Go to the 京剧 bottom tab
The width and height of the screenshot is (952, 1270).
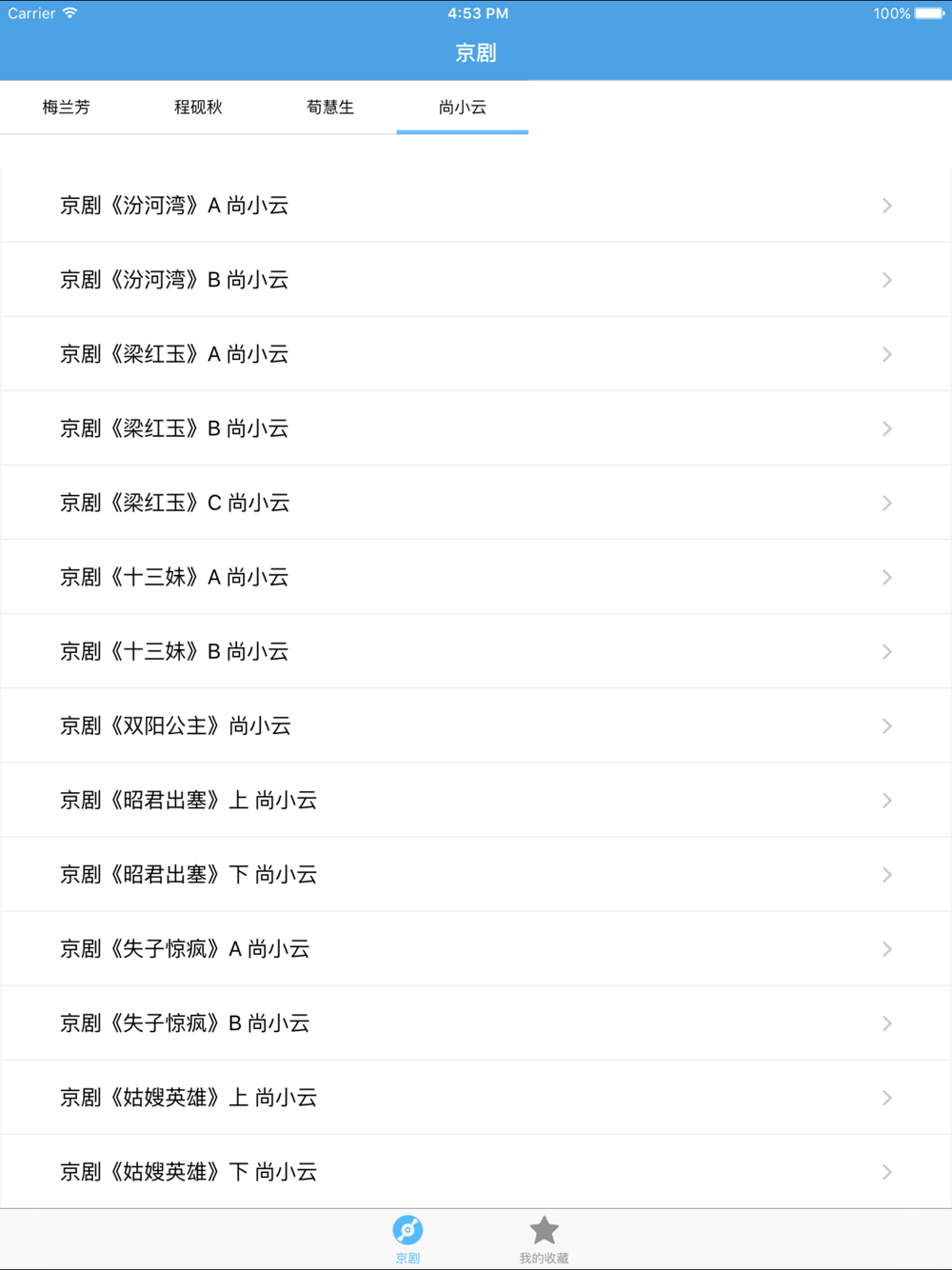[407, 1239]
